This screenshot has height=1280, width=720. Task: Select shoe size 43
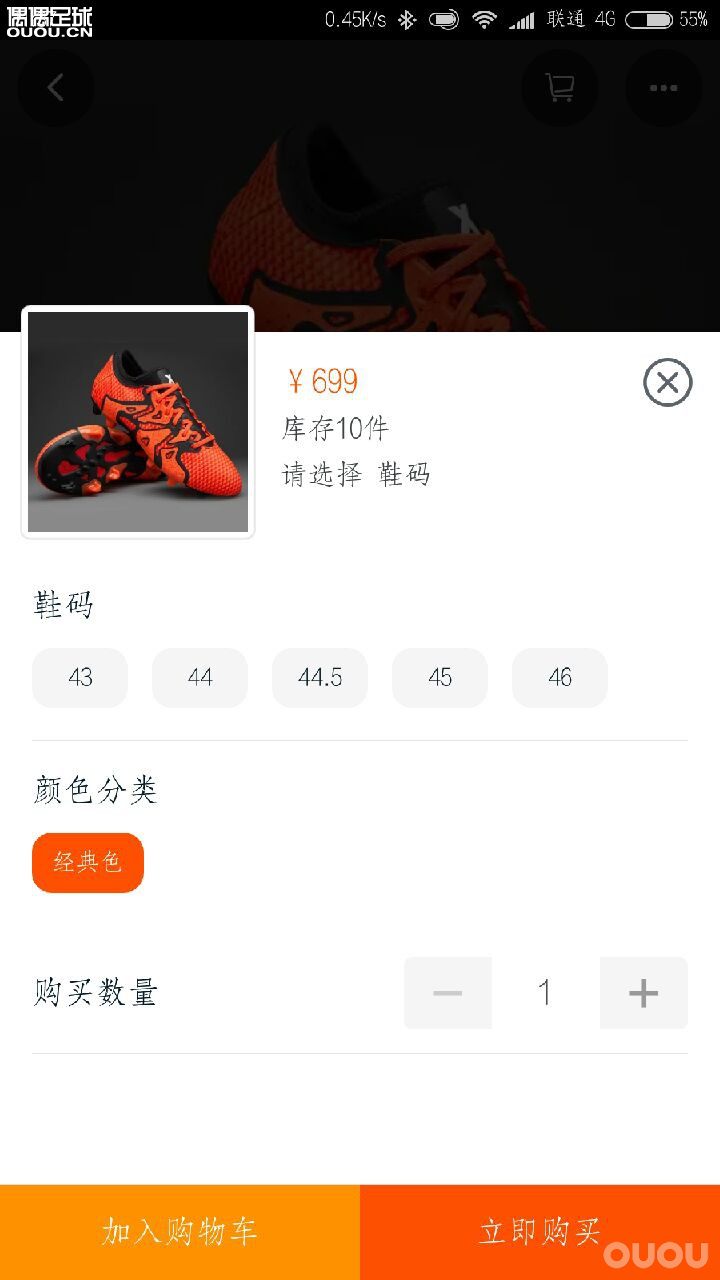(x=80, y=678)
